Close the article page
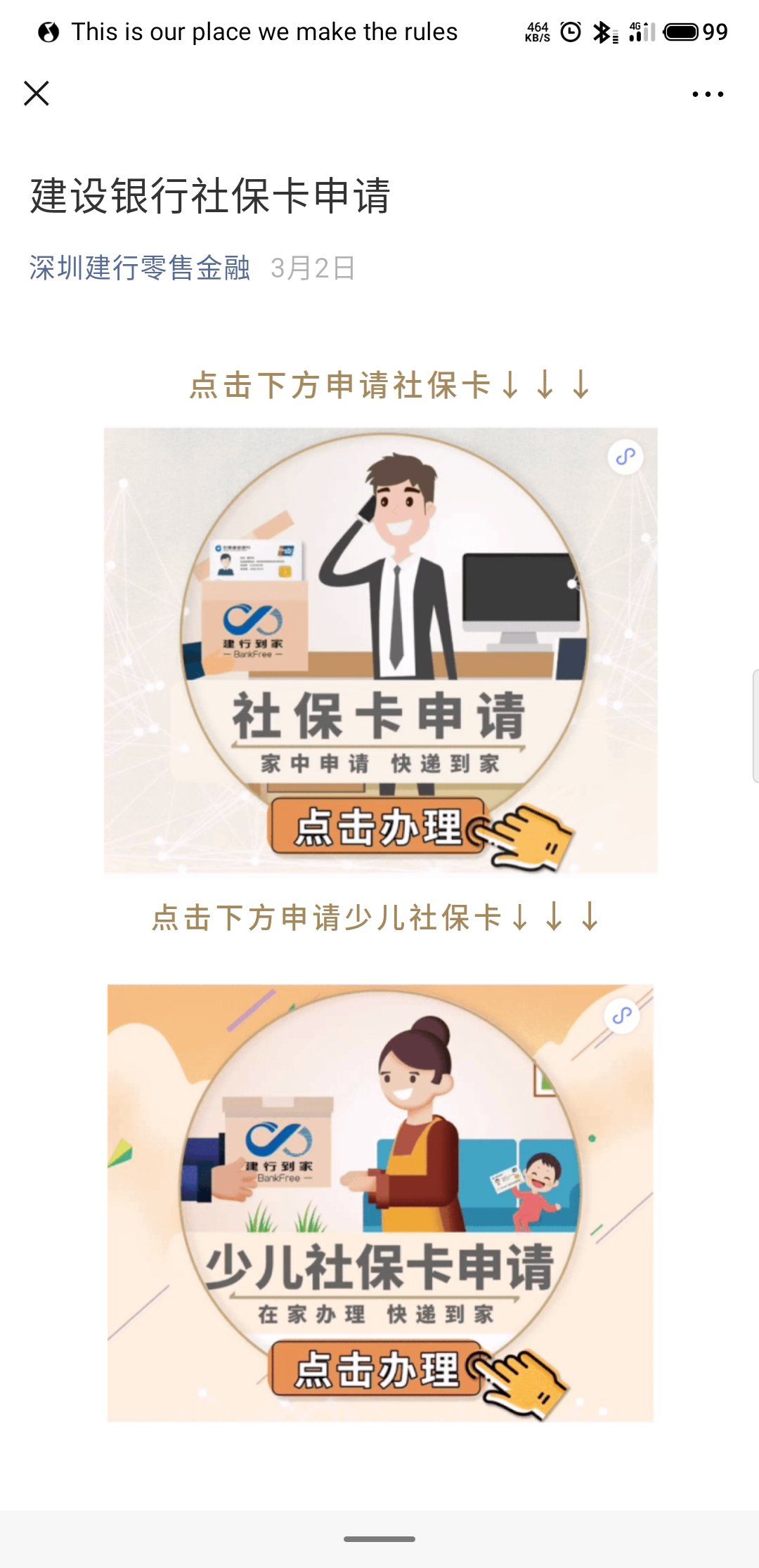The width and height of the screenshot is (759, 1568). tap(37, 93)
